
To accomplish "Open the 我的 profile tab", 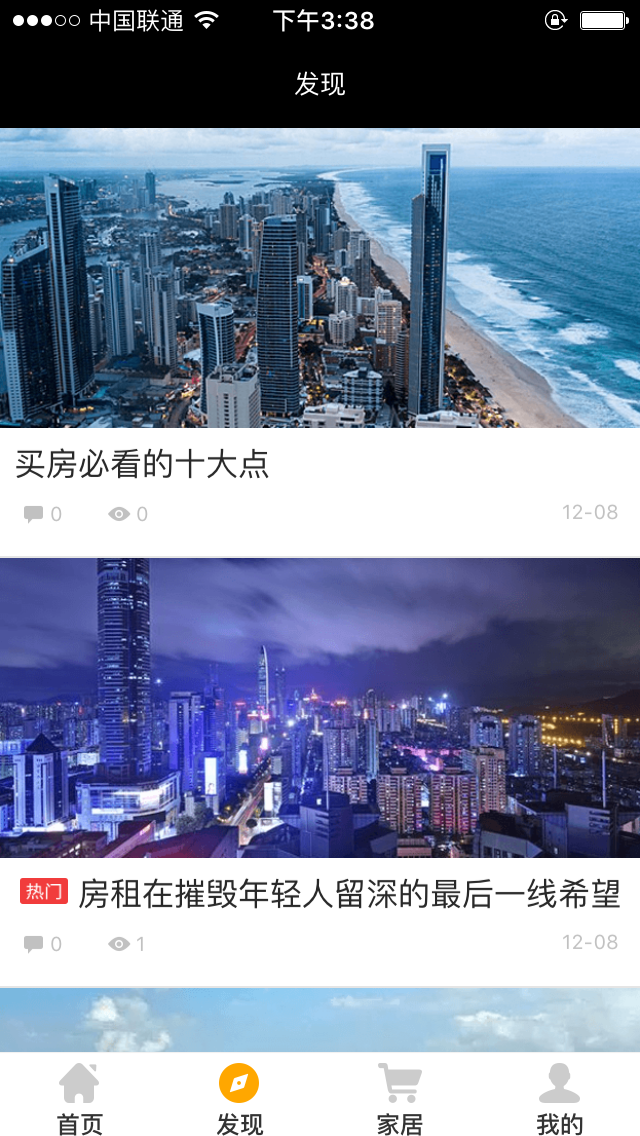I will pos(559,1098).
